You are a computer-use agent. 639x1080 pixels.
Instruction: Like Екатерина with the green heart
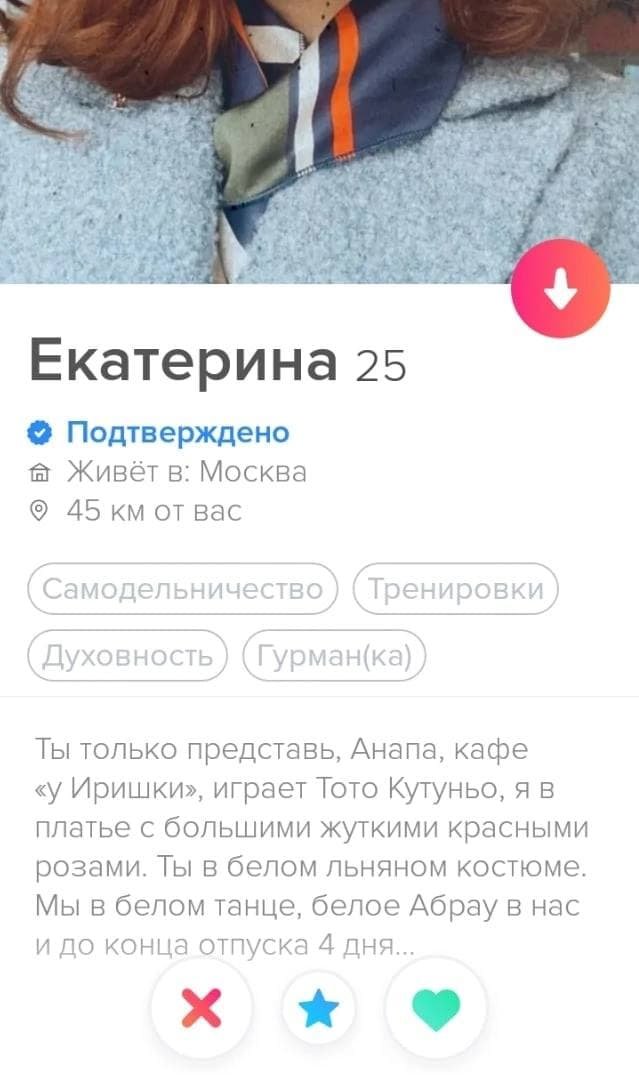tap(435, 1008)
